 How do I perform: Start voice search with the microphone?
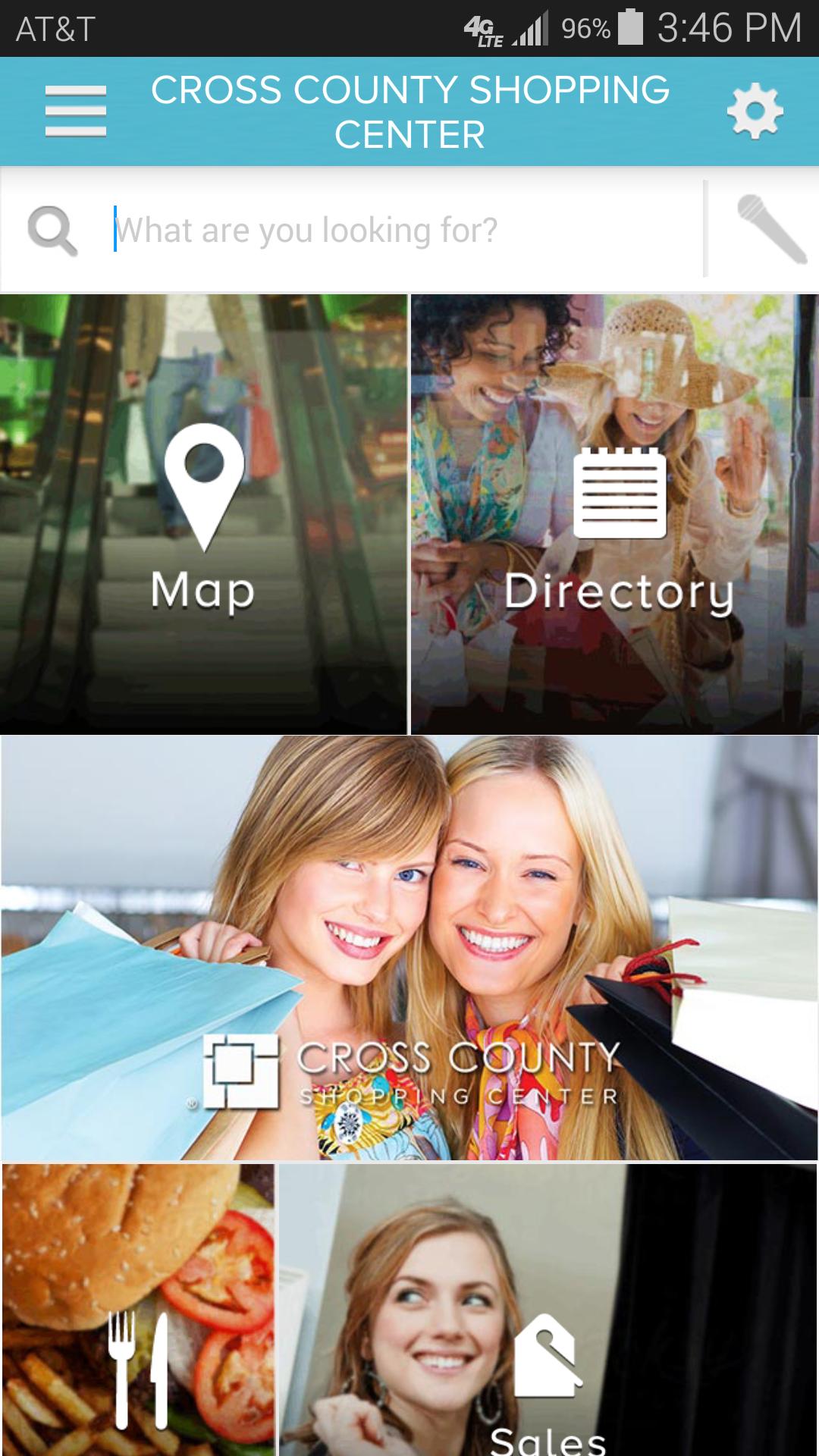click(x=770, y=230)
